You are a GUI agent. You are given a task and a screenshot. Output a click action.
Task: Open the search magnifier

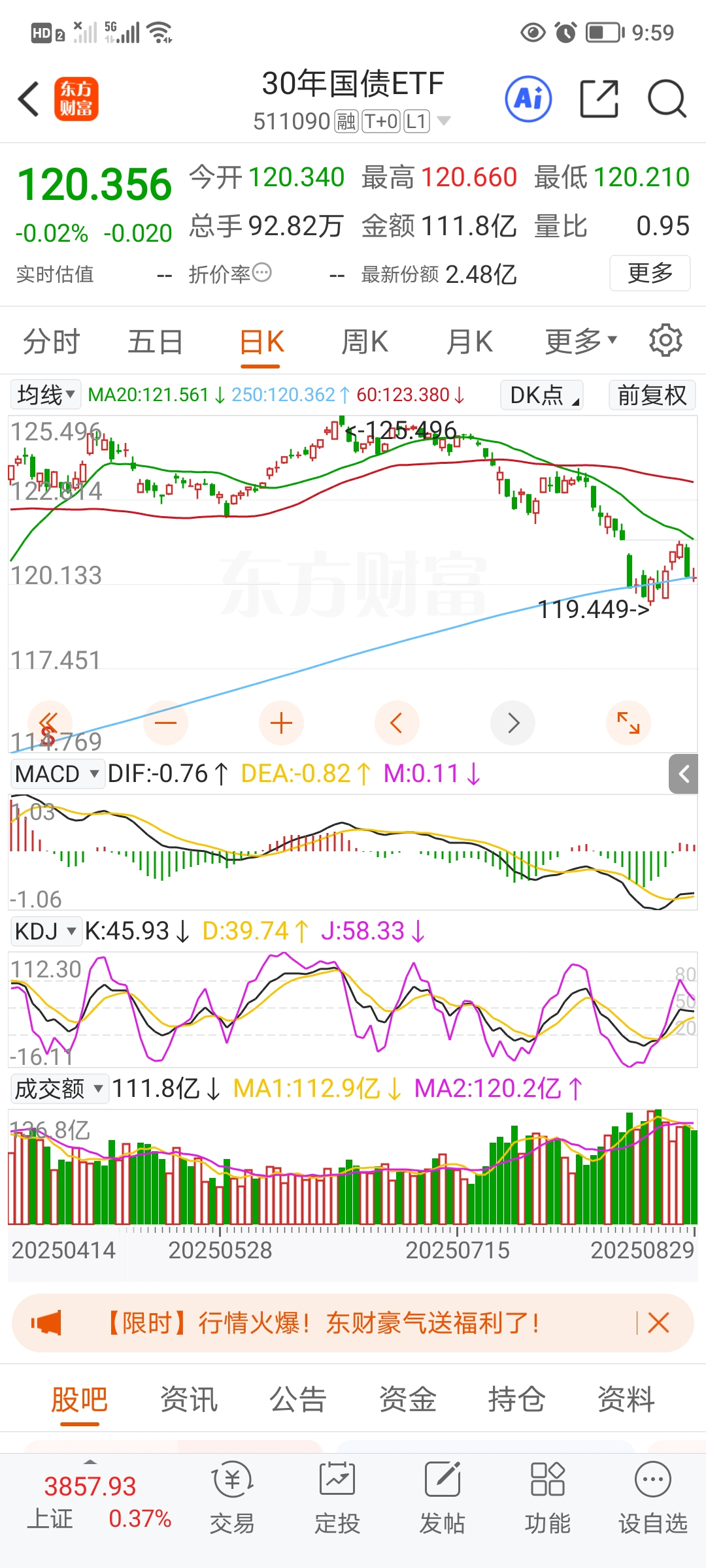coord(666,99)
